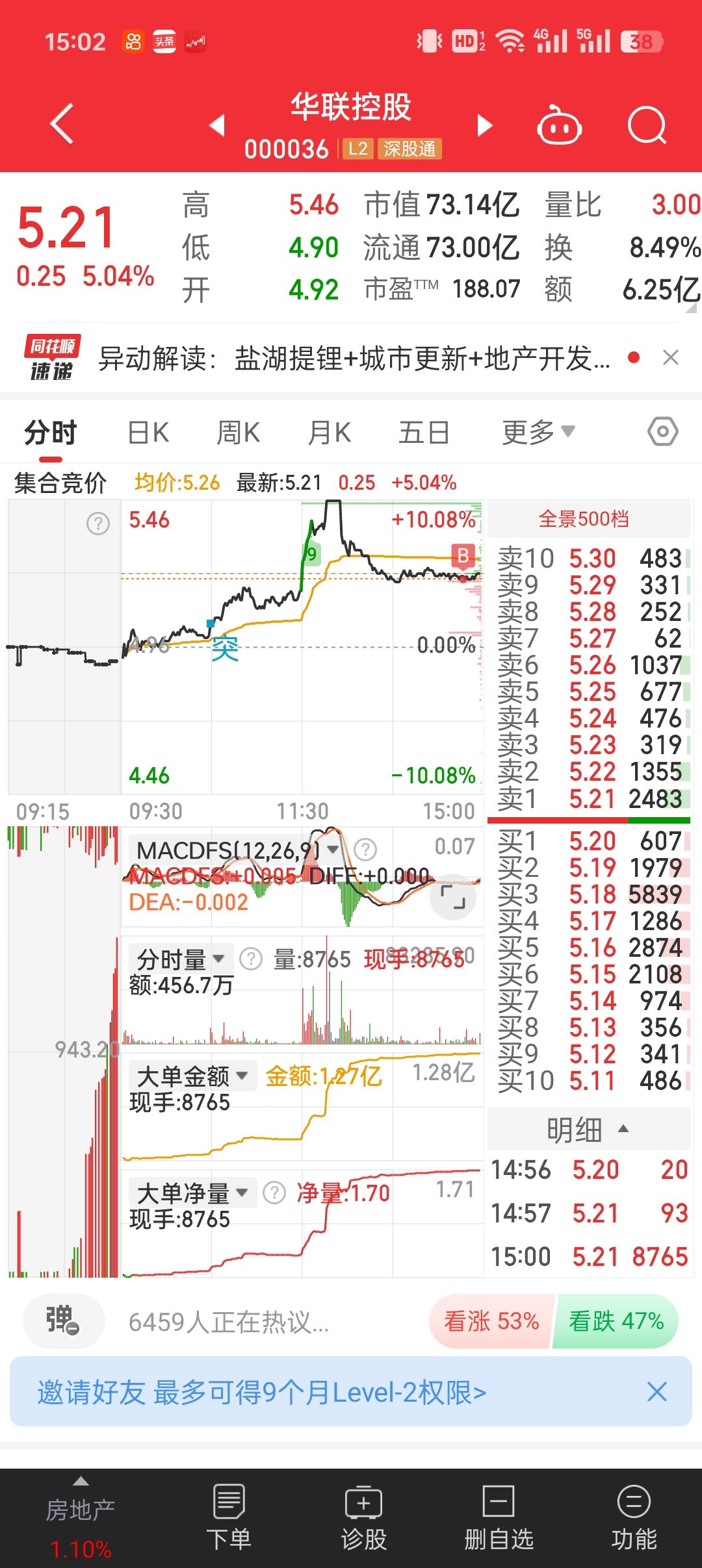Open 全景500档 order book view
702x1568 pixels.
(584, 519)
